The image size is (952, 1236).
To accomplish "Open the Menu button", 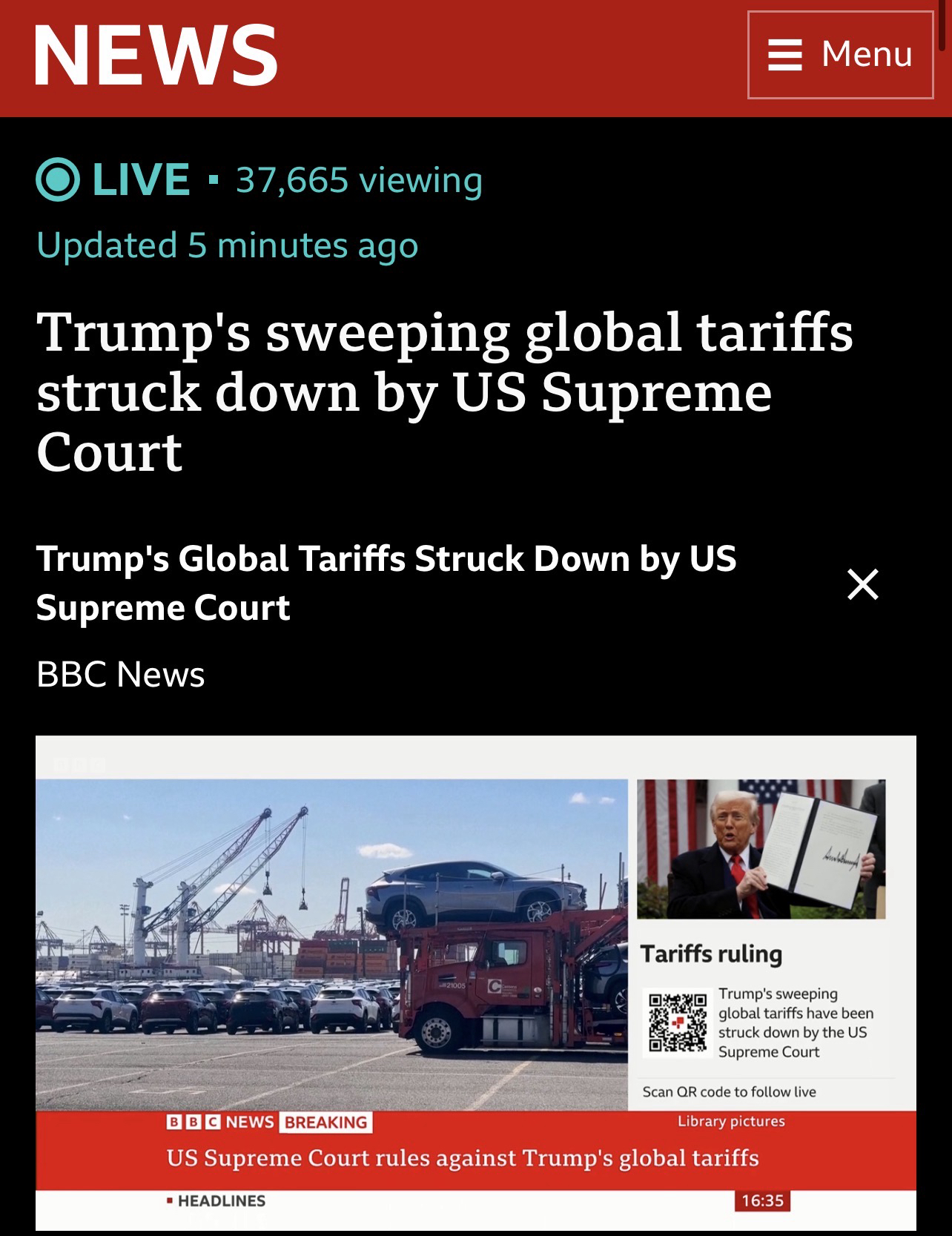I will (x=840, y=55).
